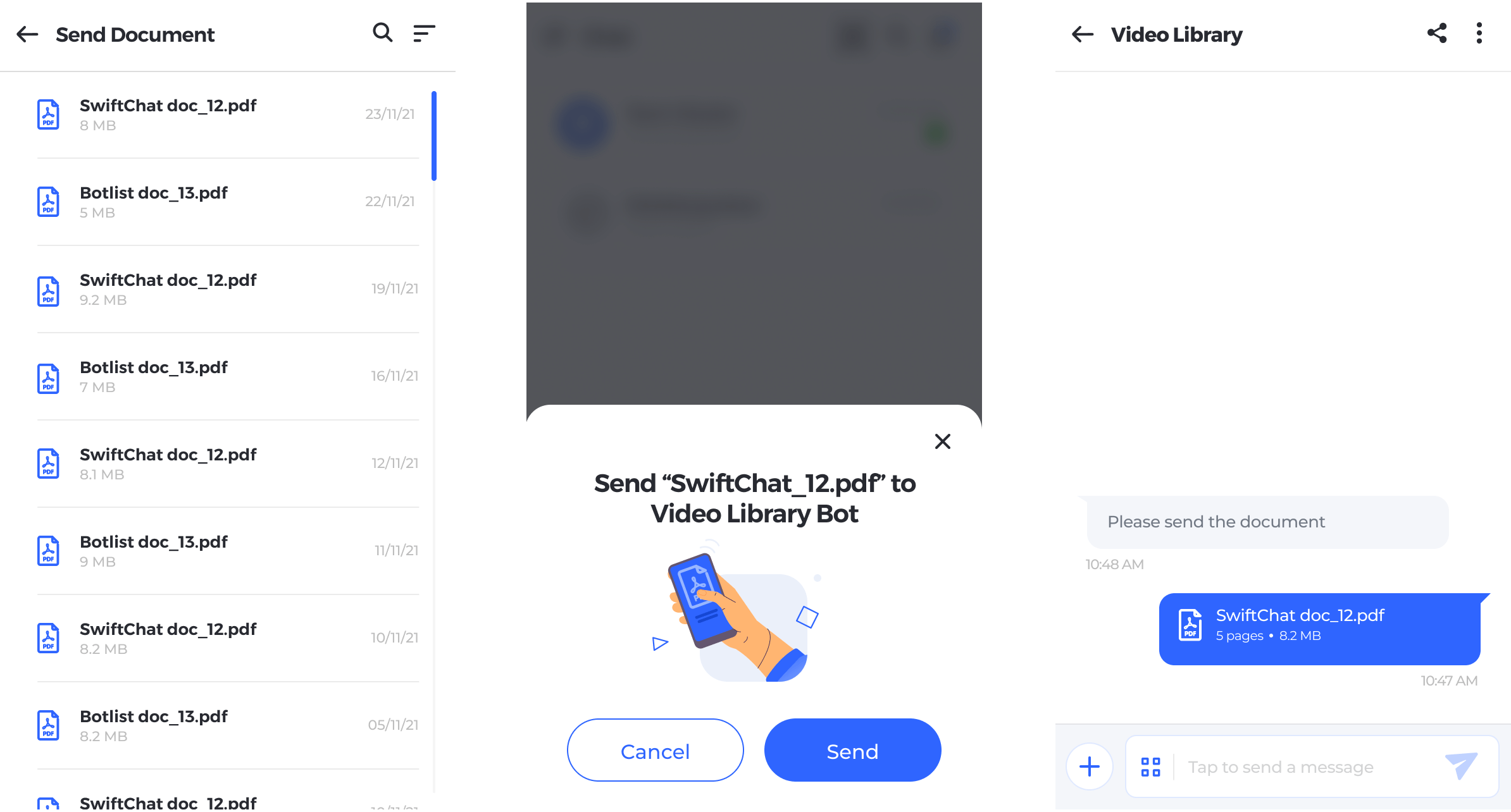The image size is (1511, 812).
Task: Focus the message input field
Action: coord(1303,767)
